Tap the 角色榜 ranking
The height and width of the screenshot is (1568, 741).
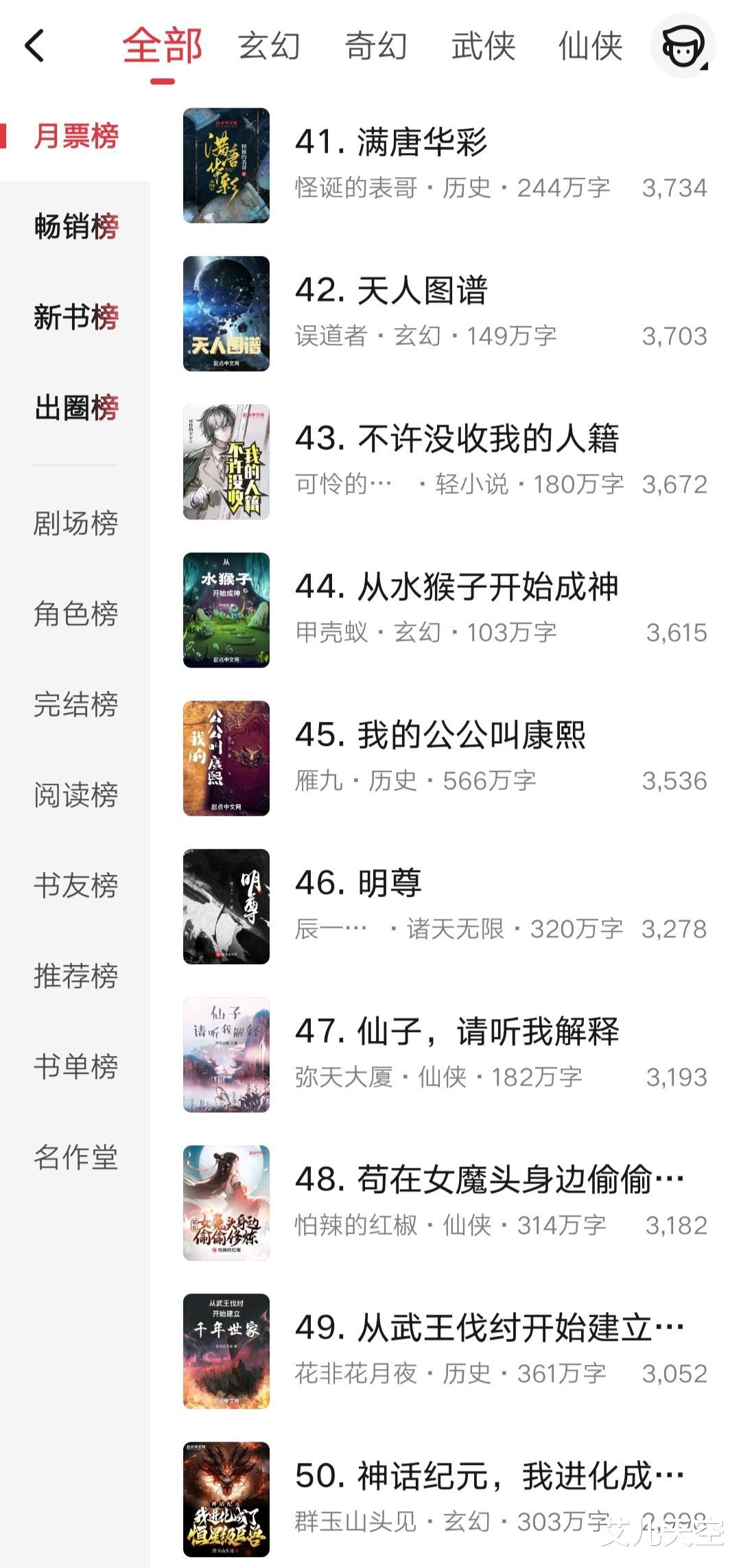[75, 614]
